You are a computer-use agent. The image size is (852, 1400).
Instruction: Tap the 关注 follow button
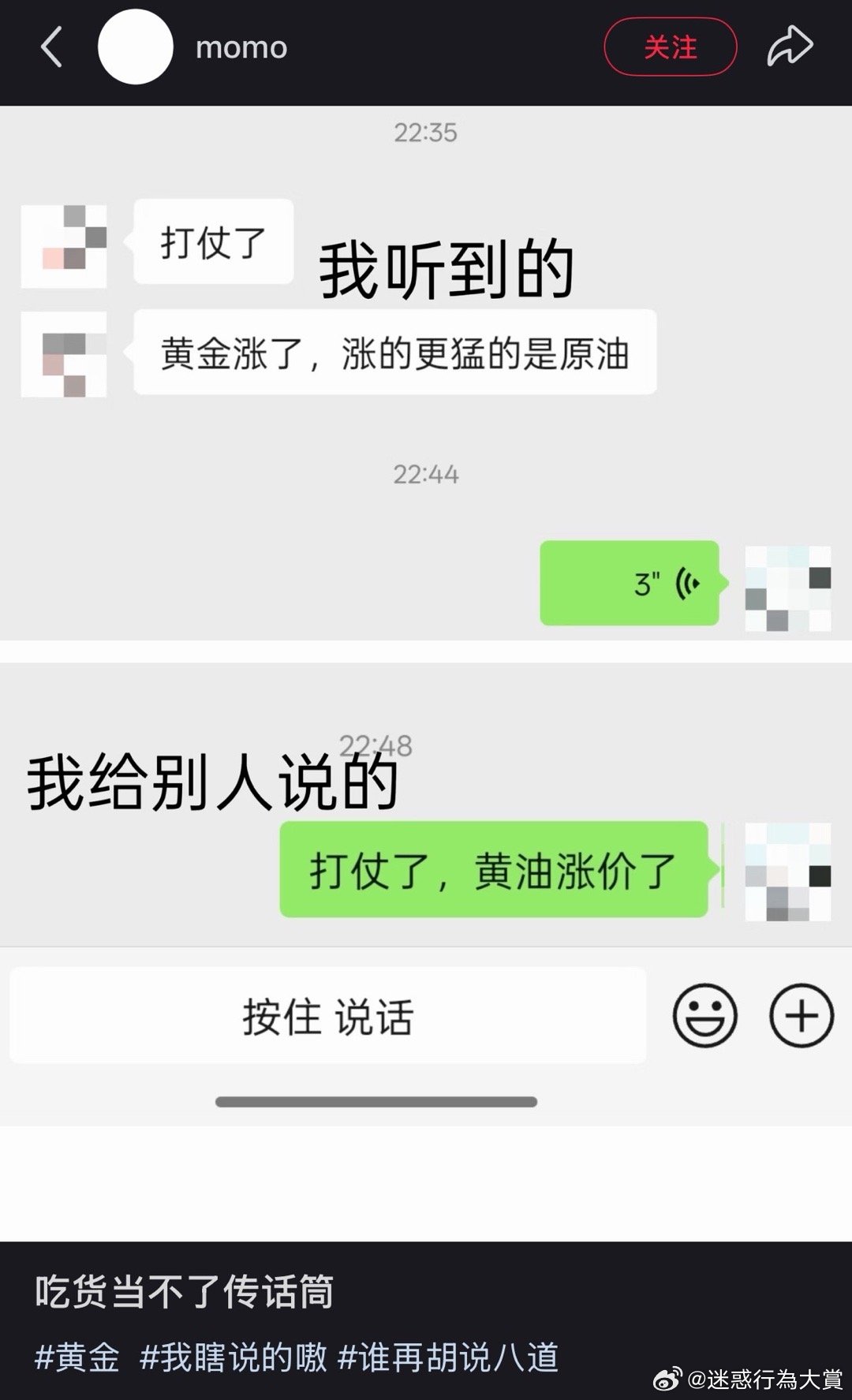point(670,46)
